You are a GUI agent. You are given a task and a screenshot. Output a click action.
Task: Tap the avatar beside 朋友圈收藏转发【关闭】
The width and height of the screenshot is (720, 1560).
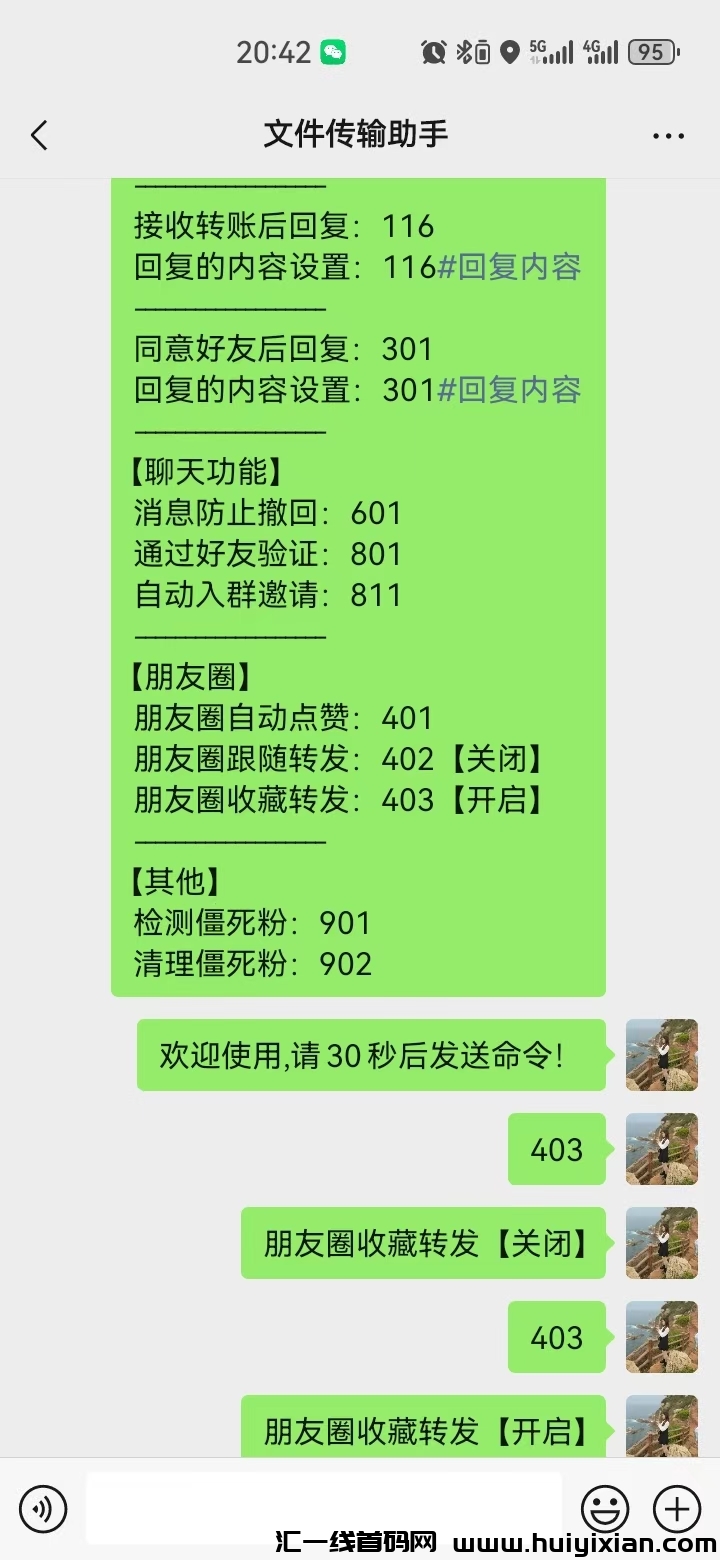click(x=661, y=1243)
